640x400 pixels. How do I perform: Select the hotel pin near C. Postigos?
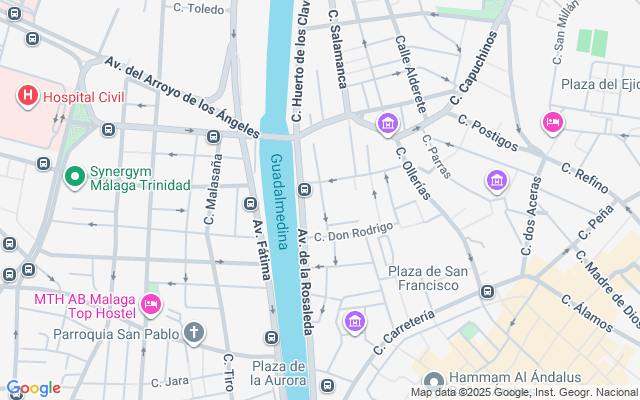pos(552,123)
